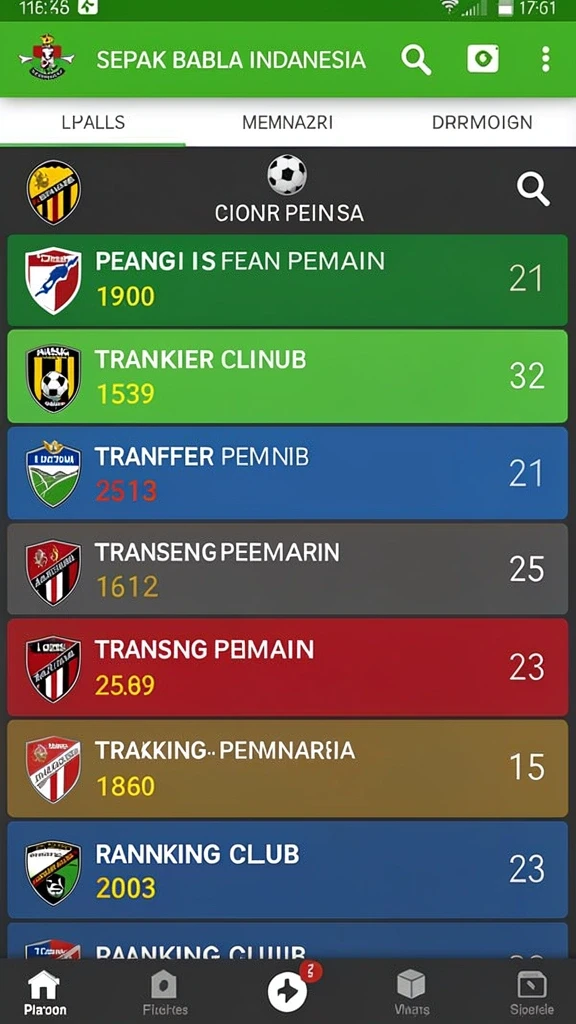576x1024 pixels.
Task: Switch to the DRRMOIGN tab
Action: pyautogui.click(x=482, y=122)
